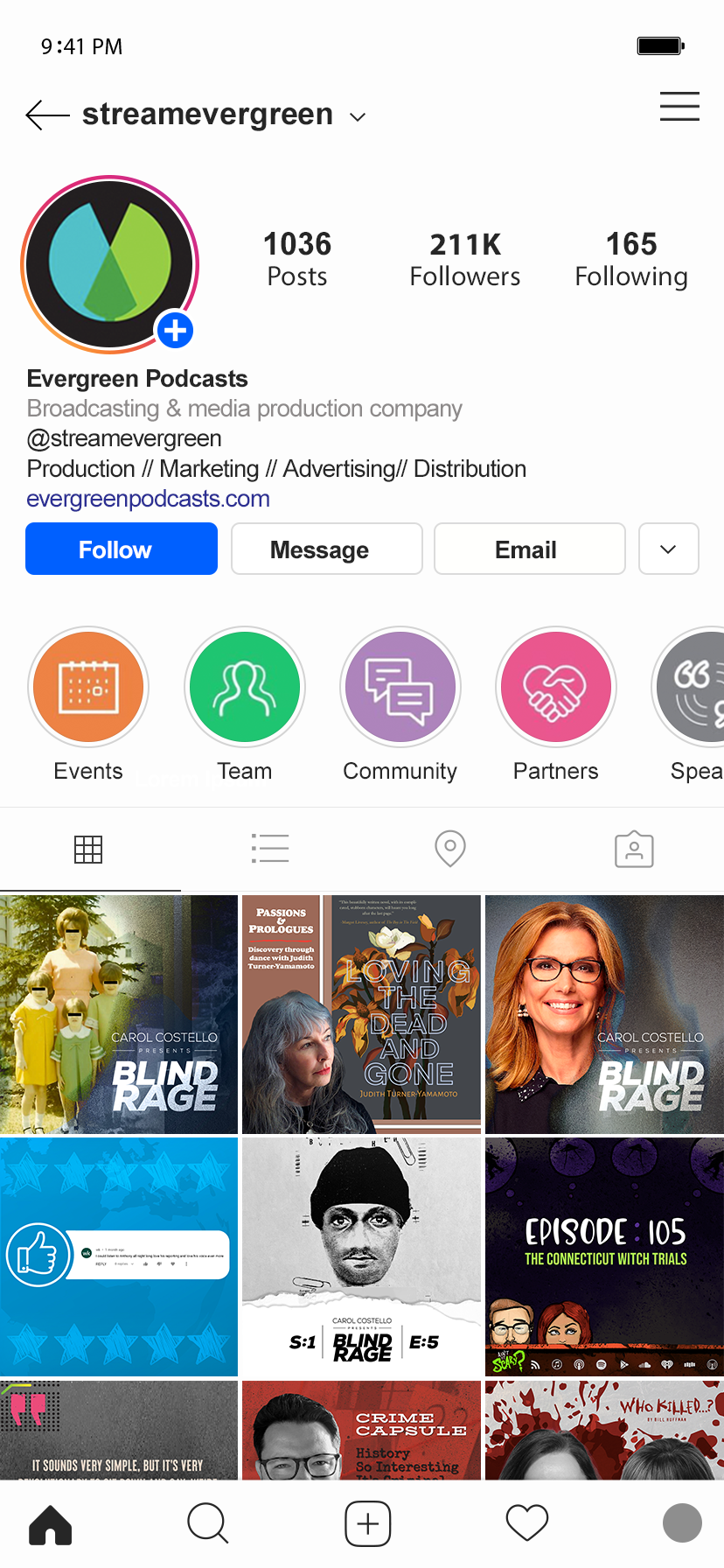Open the activity heart tab

(x=527, y=1523)
